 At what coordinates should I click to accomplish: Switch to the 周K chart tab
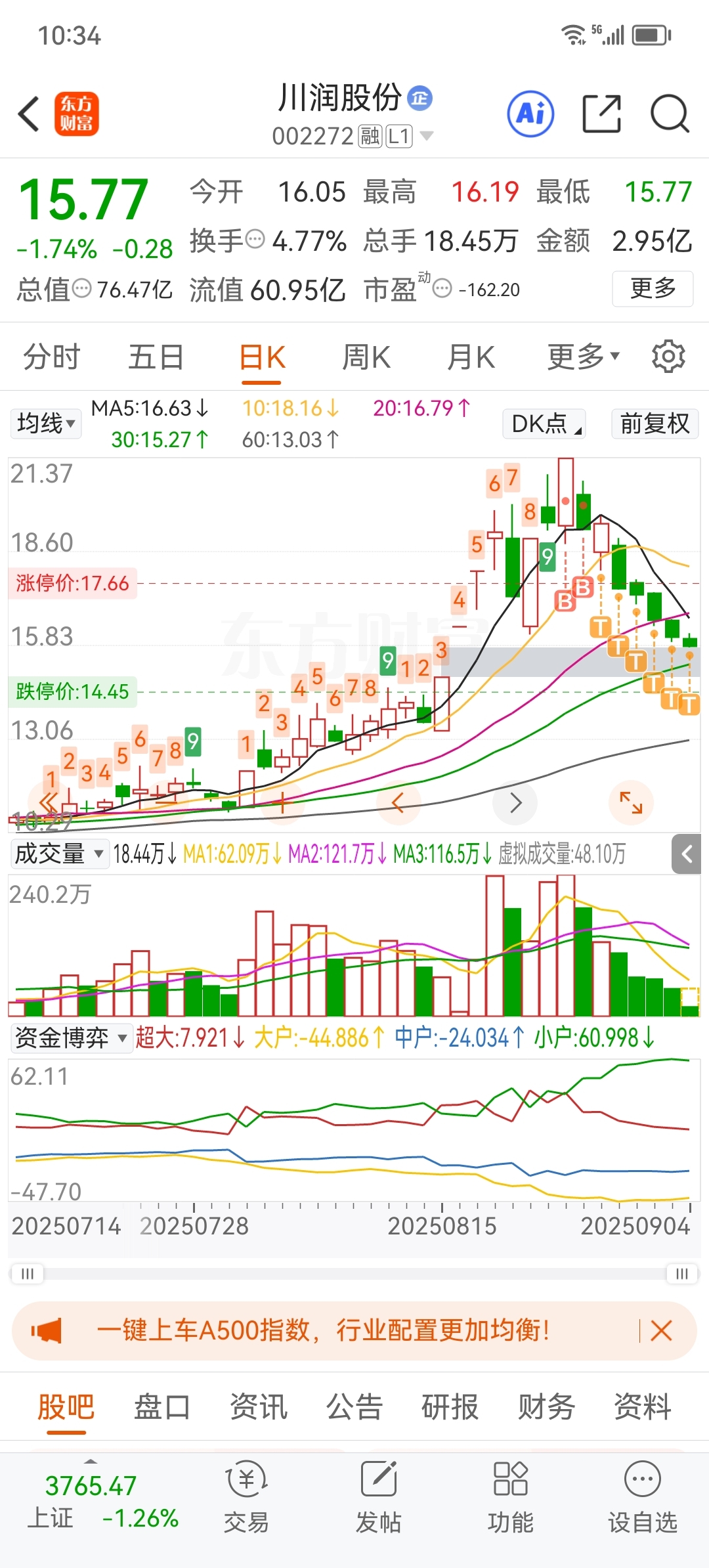[x=366, y=358]
